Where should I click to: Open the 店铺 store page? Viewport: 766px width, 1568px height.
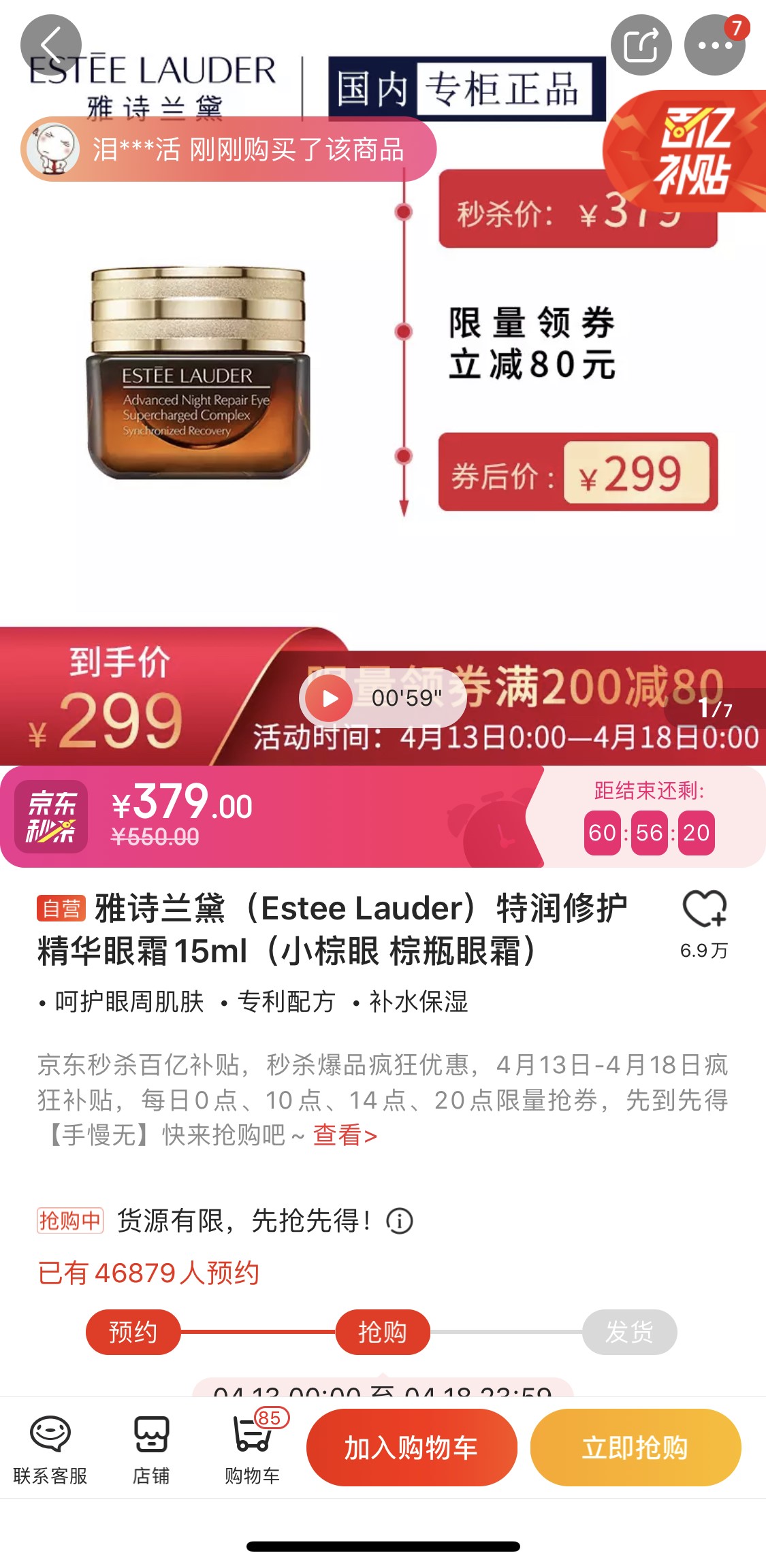[x=150, y=1448]
